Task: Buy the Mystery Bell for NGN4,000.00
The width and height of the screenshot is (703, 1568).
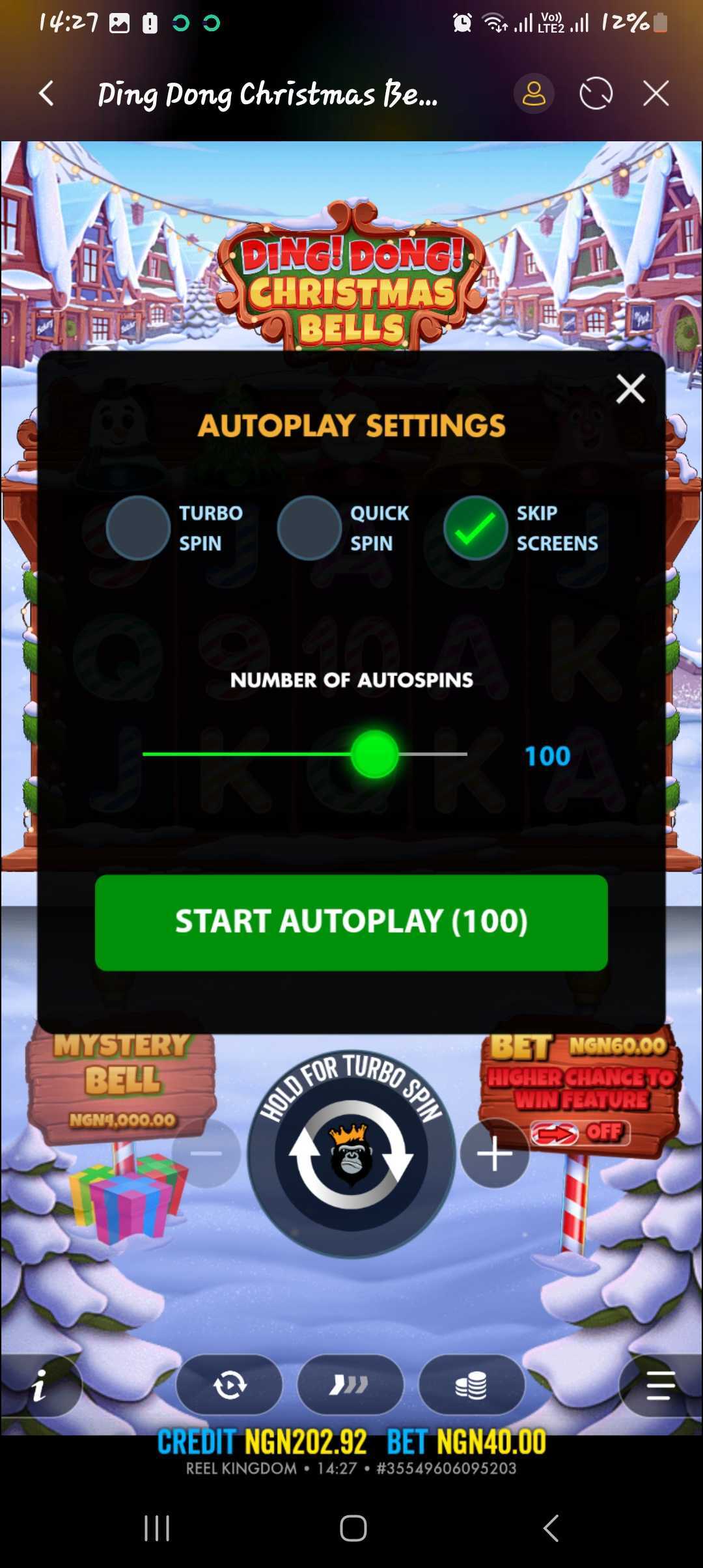Action: [122, 1081]
